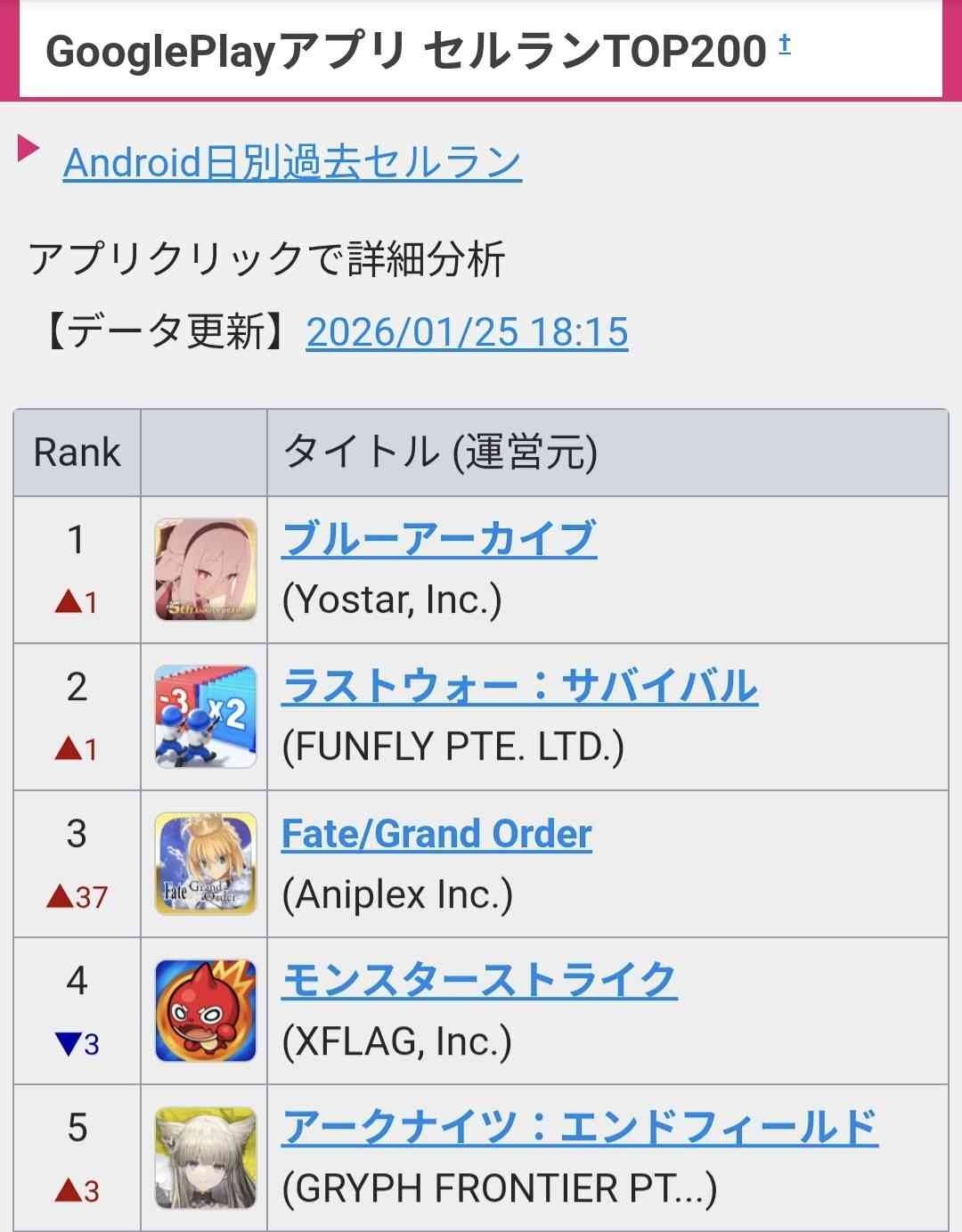Open ラストウォー:サバイバル title link
Image resolution: width=962 pixels, height=1232 pixels.
519,687
